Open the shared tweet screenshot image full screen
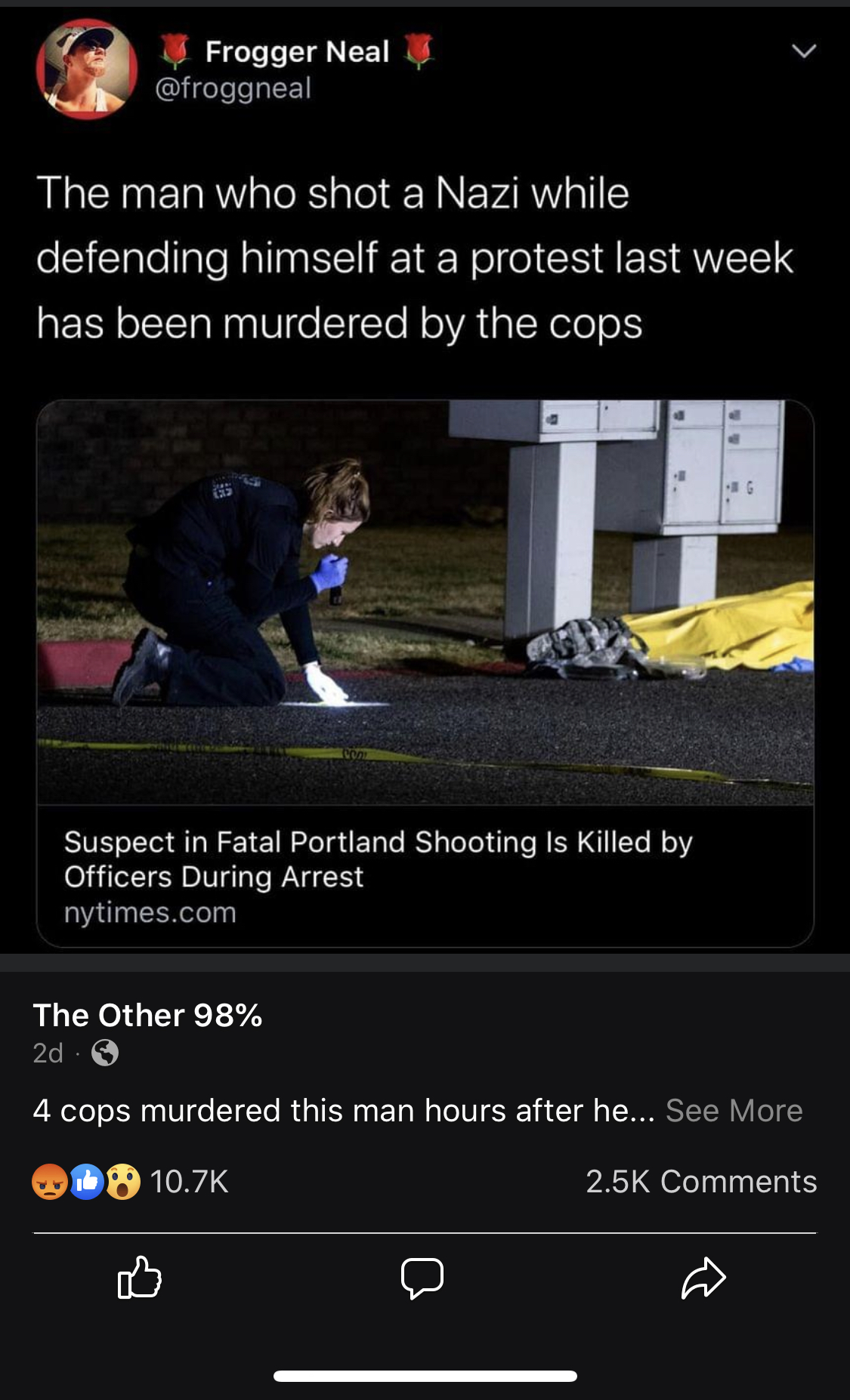850x1400 pixels. pos(425,483)
